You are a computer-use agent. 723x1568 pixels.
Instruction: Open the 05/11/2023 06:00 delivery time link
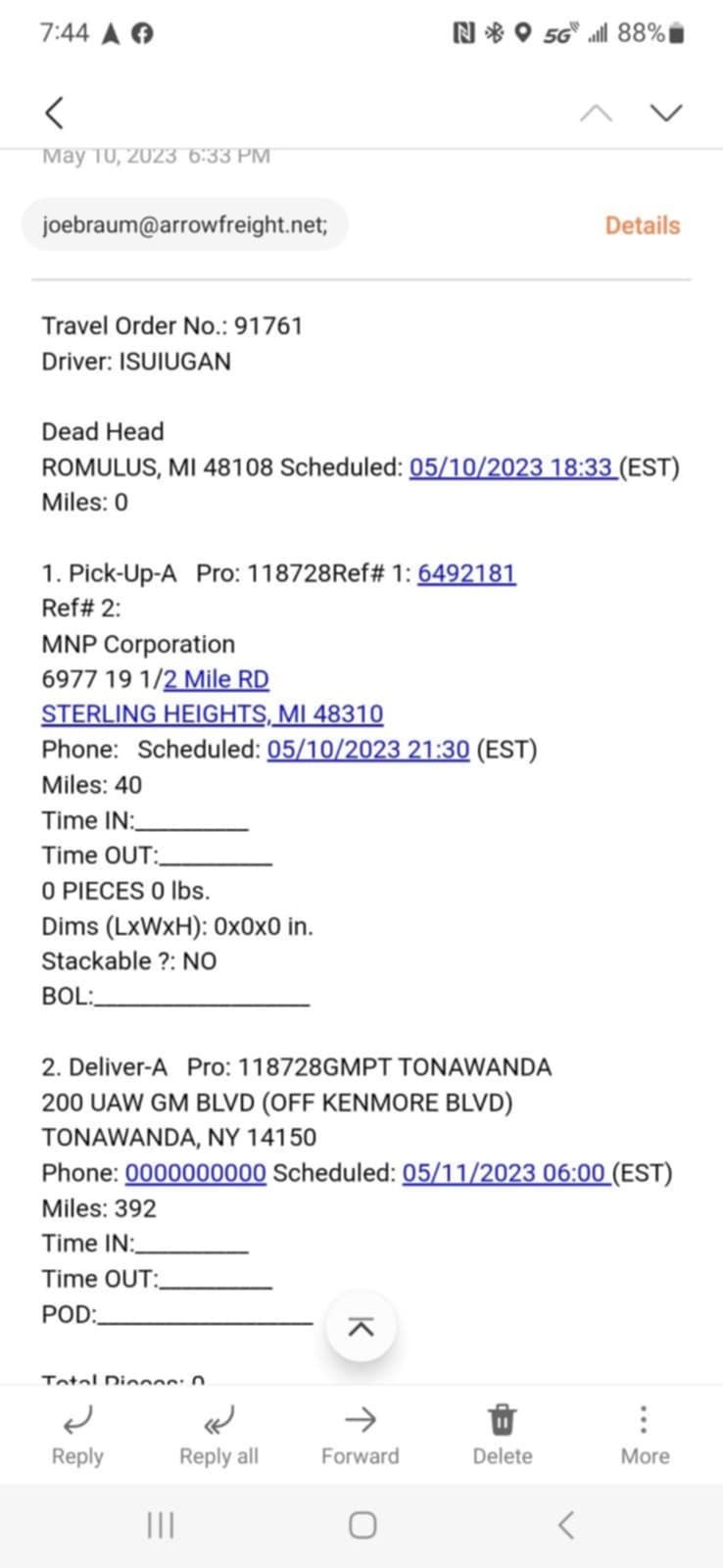[x=506, y=1173]
